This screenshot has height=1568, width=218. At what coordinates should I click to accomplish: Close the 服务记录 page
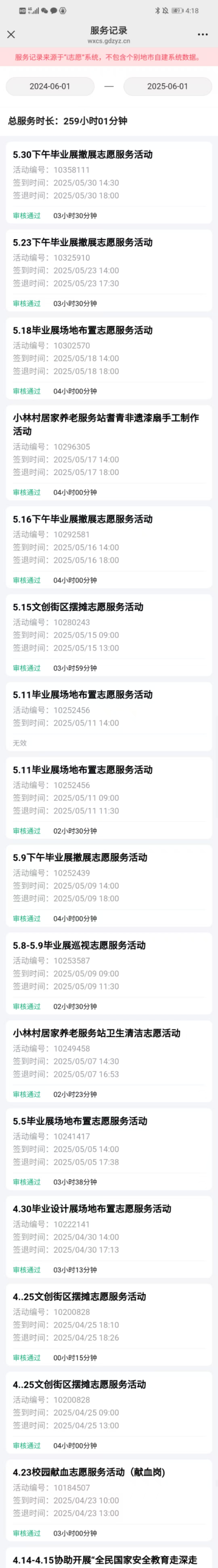coord(11,35)
